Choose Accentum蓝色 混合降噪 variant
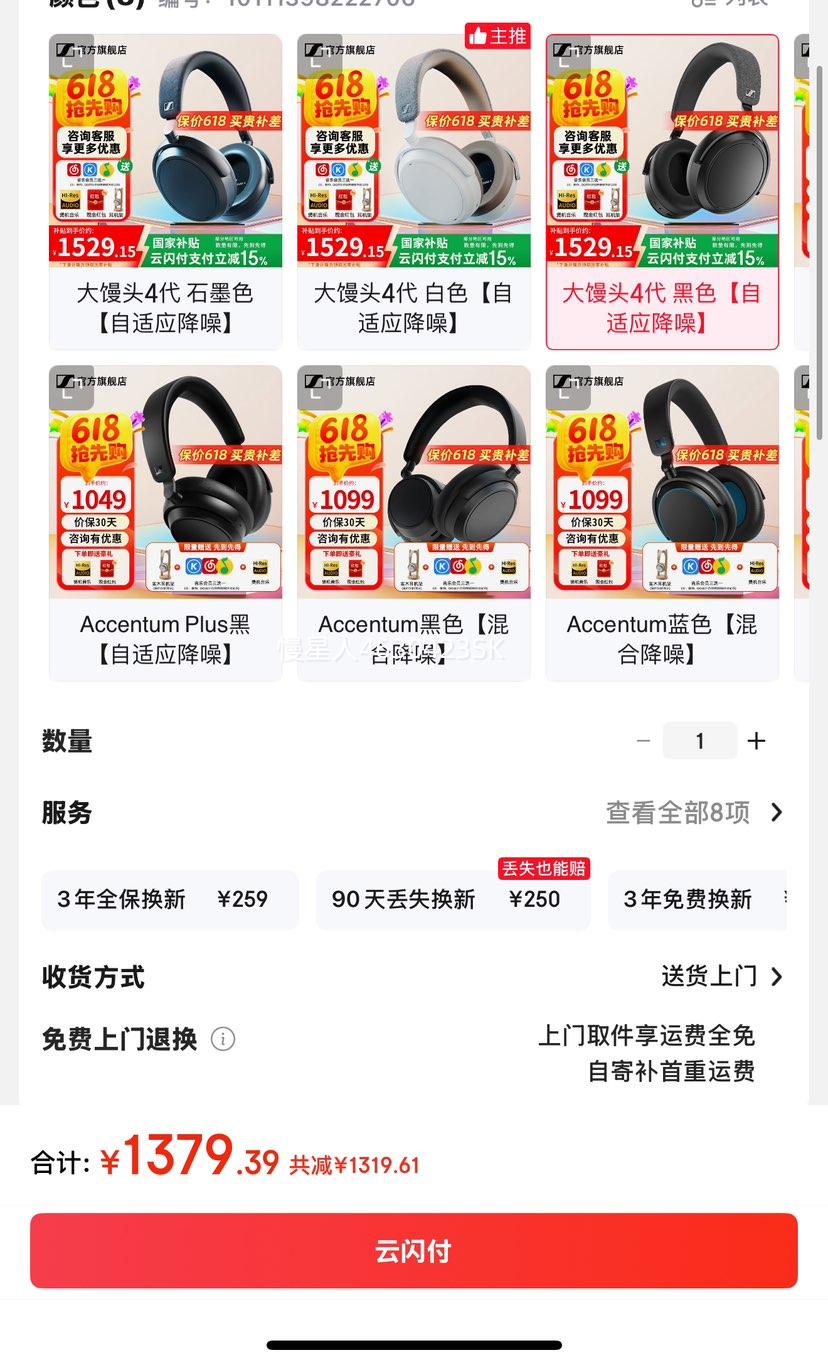The image size is (828, 1365). pos(662,523)
